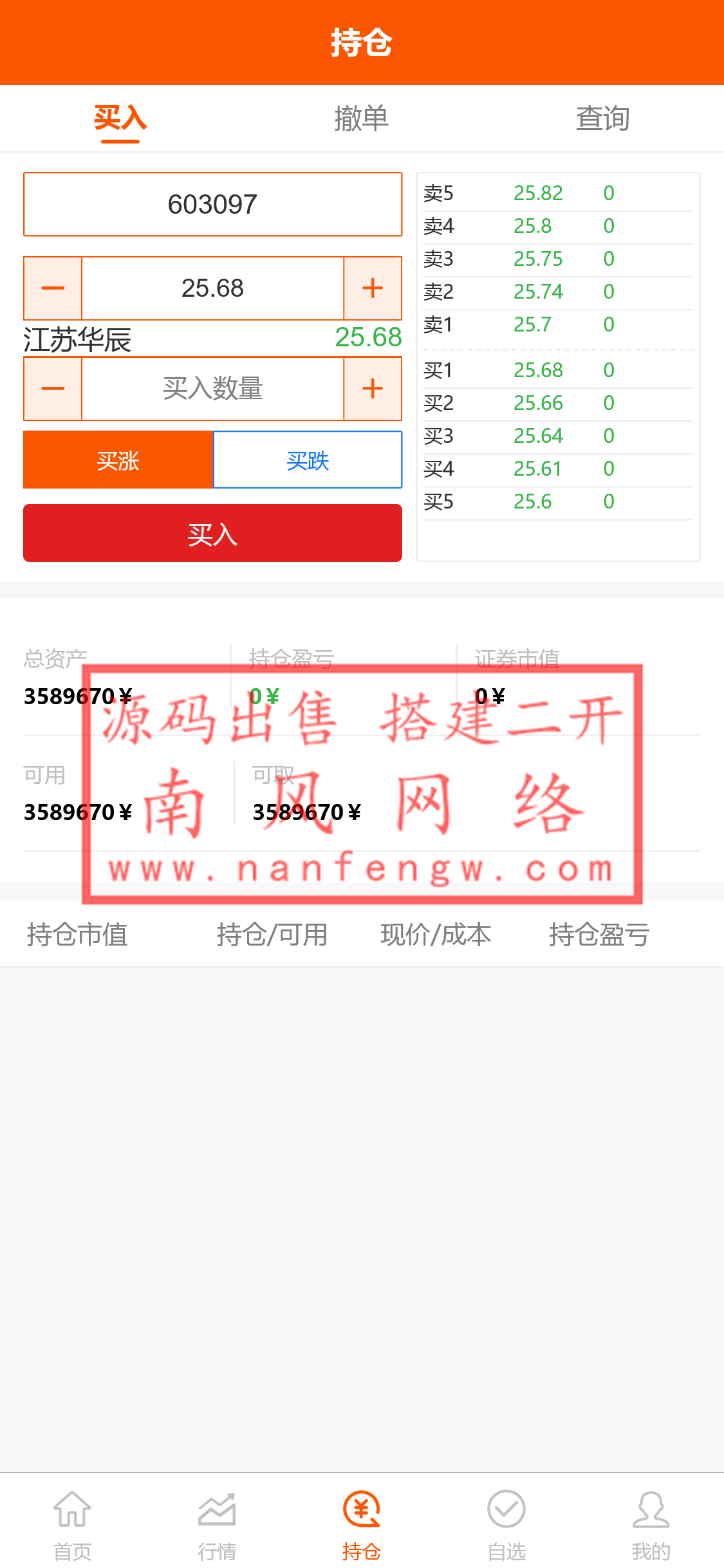Screen dimensions: 724x1568
Task: Click the stock code field showing 603097
Action: (212, 203)
